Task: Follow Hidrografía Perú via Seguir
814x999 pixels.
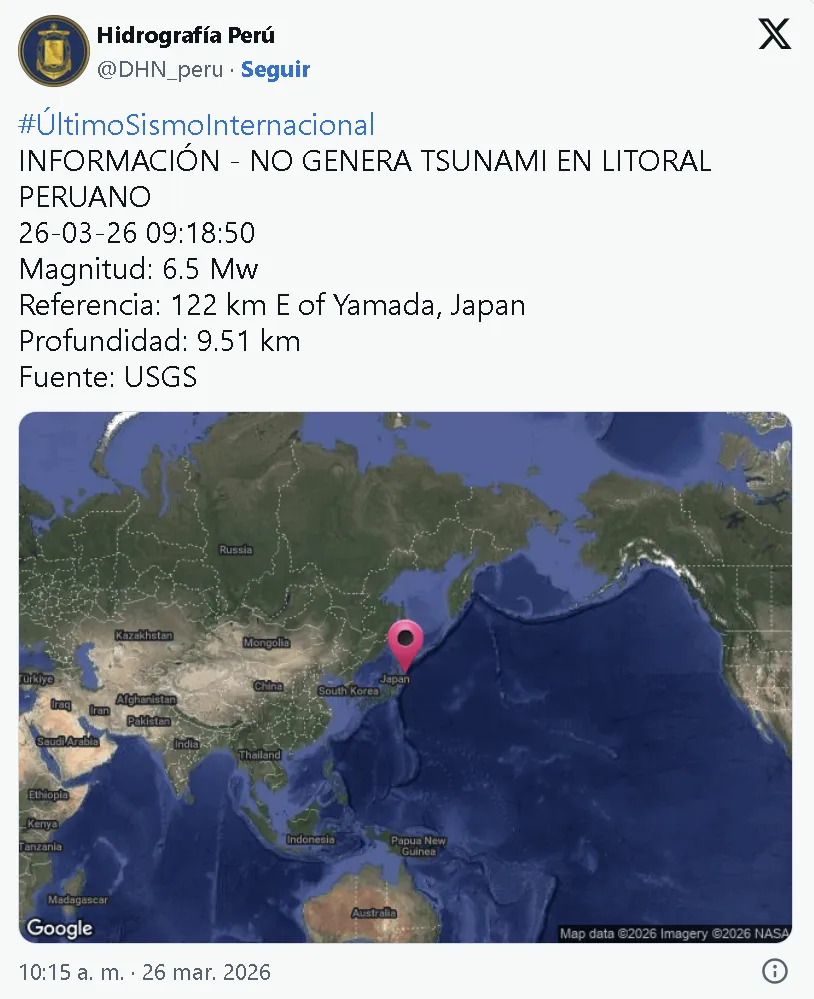Action: click(x=275, y=70)
